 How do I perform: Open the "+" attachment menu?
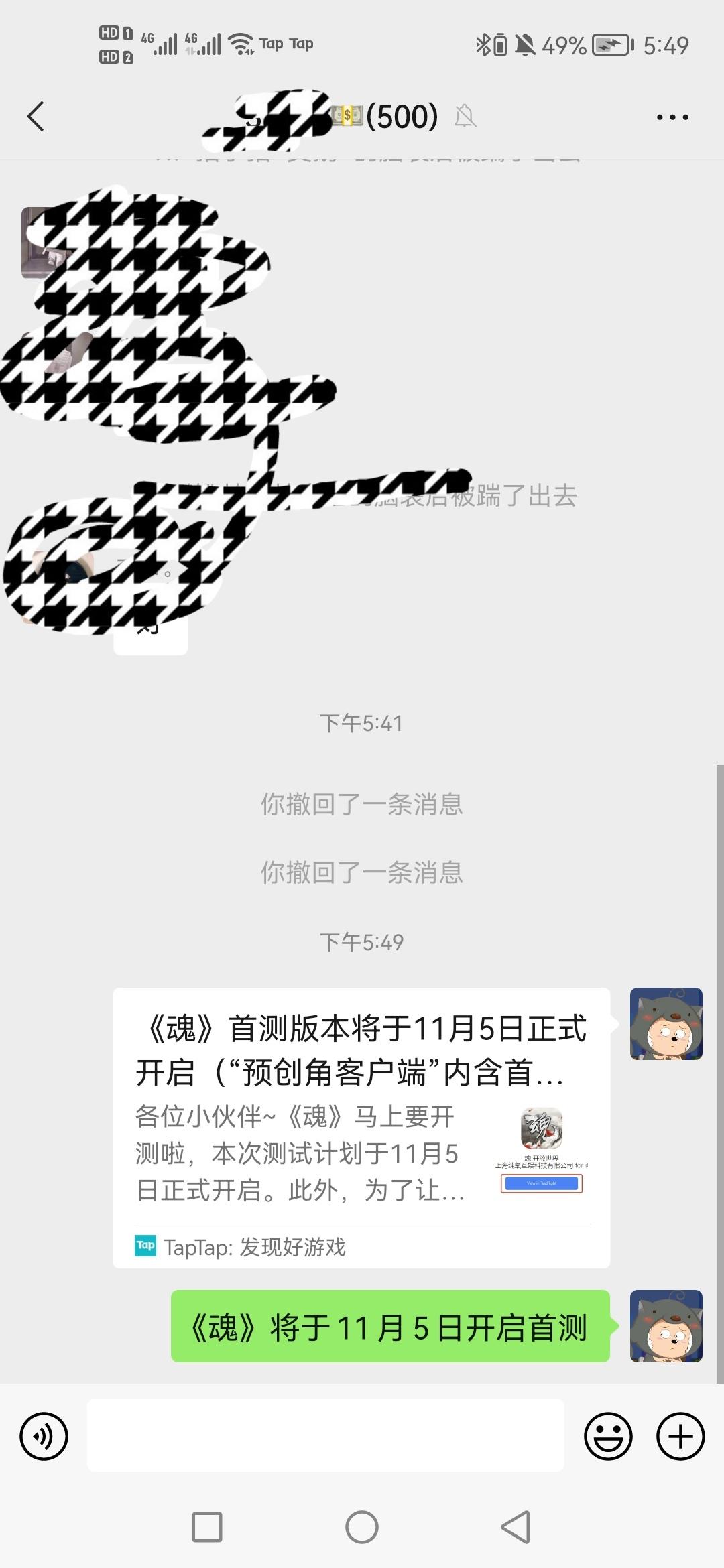tap(680, 1437)
